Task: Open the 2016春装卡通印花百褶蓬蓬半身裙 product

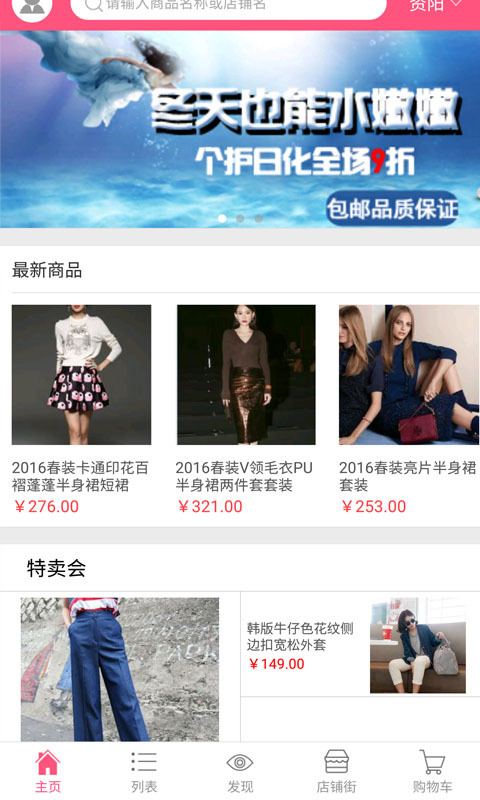Action: coord(81,410)
